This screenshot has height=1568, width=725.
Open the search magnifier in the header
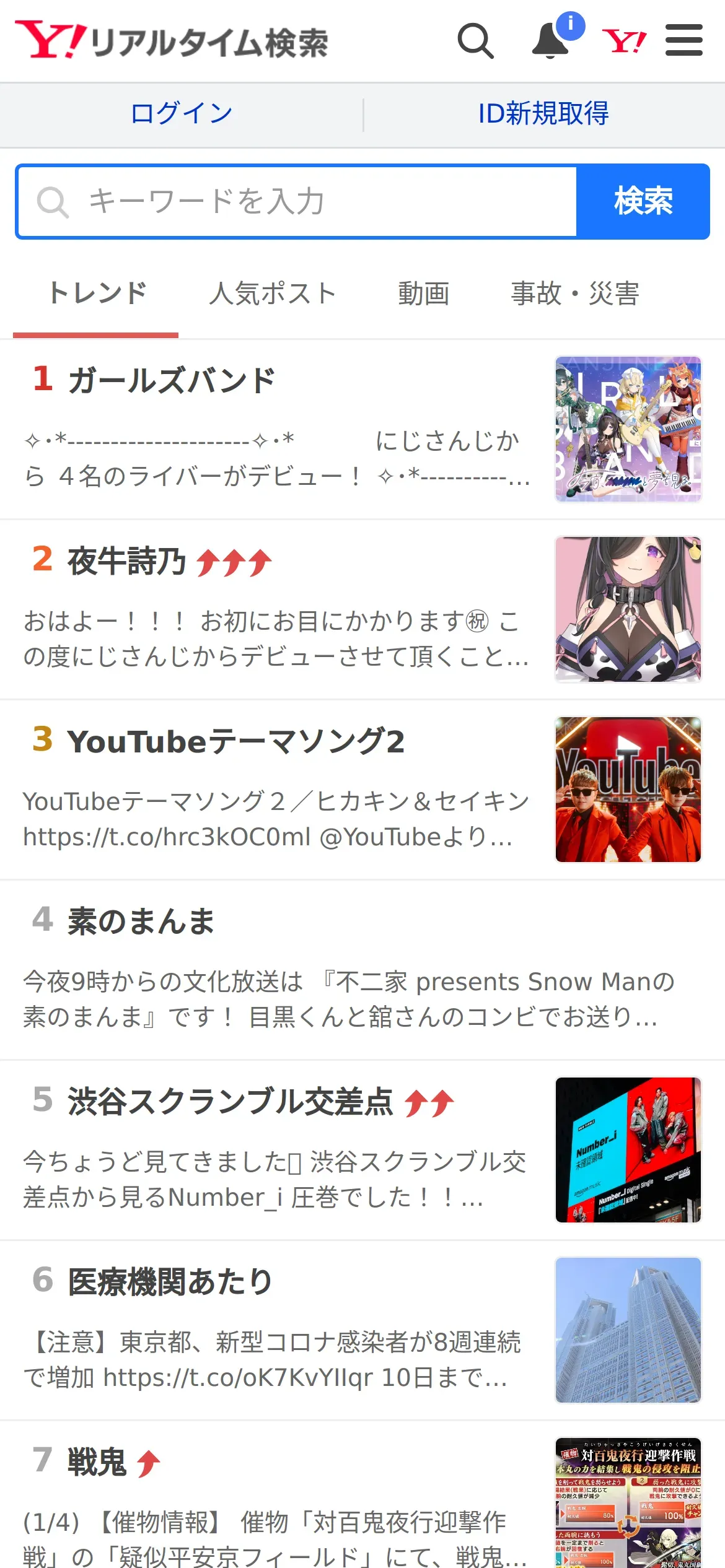[x=475, y=41]
